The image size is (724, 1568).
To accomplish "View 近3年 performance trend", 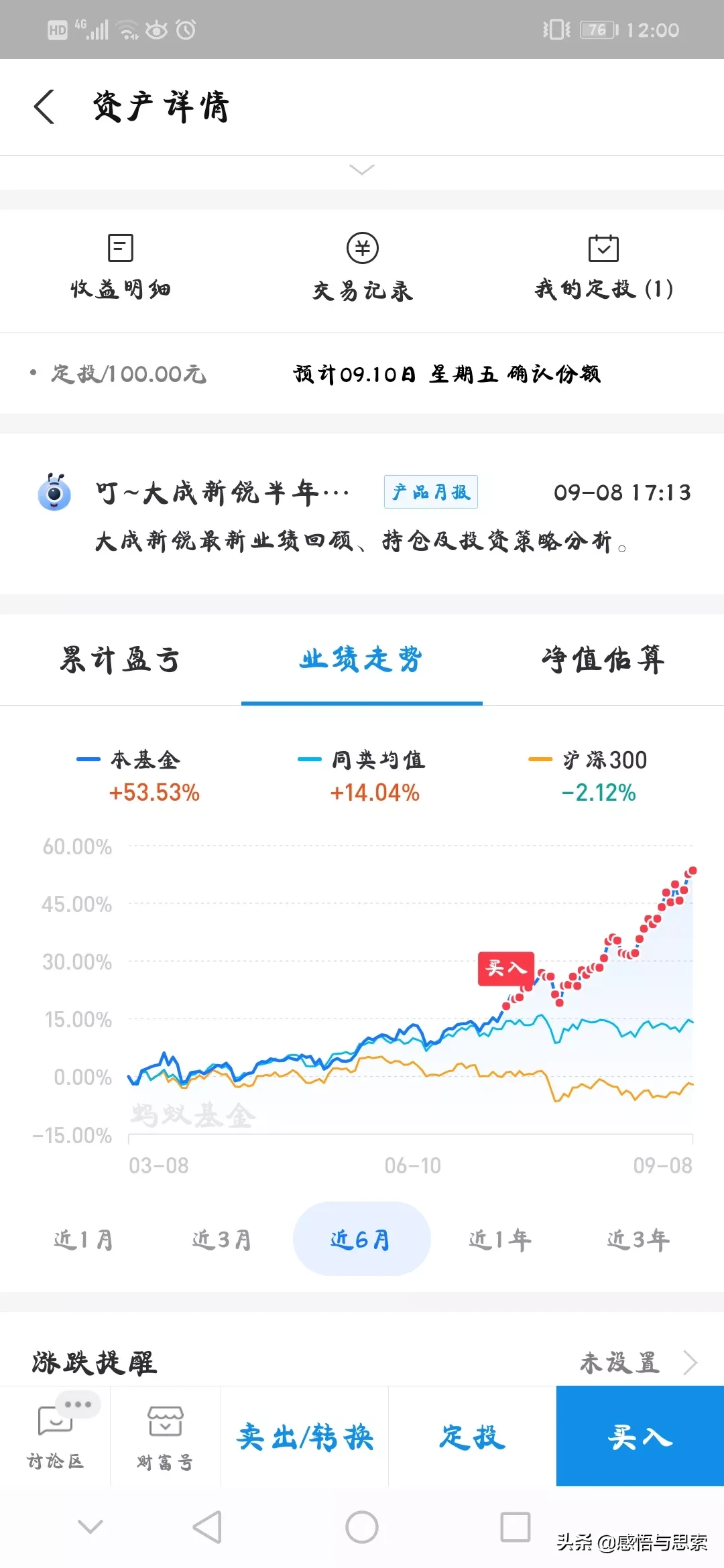I will (638, 1240).
